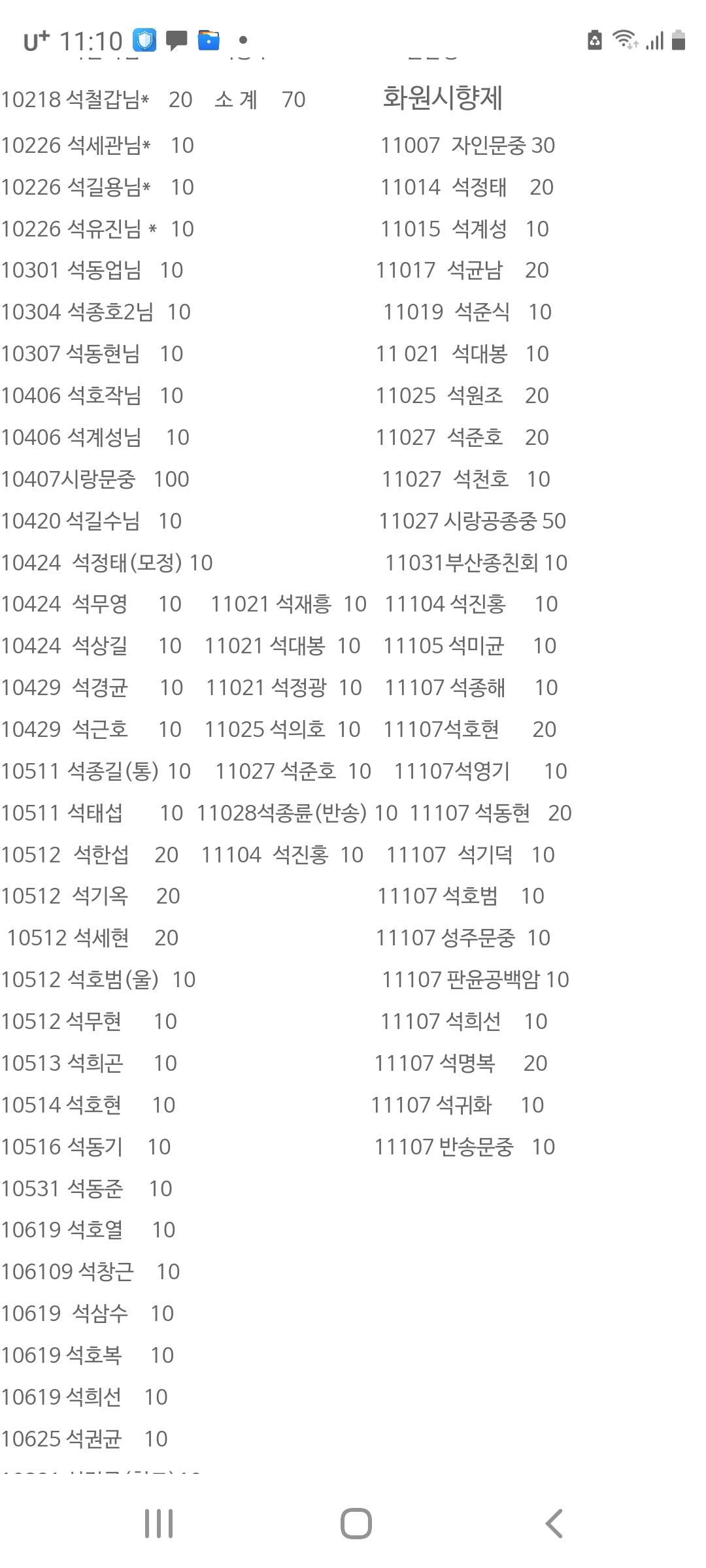Go to the home screen
Image resolution: width=706 pixels, height=1568 pixels.
[356, 1524]
